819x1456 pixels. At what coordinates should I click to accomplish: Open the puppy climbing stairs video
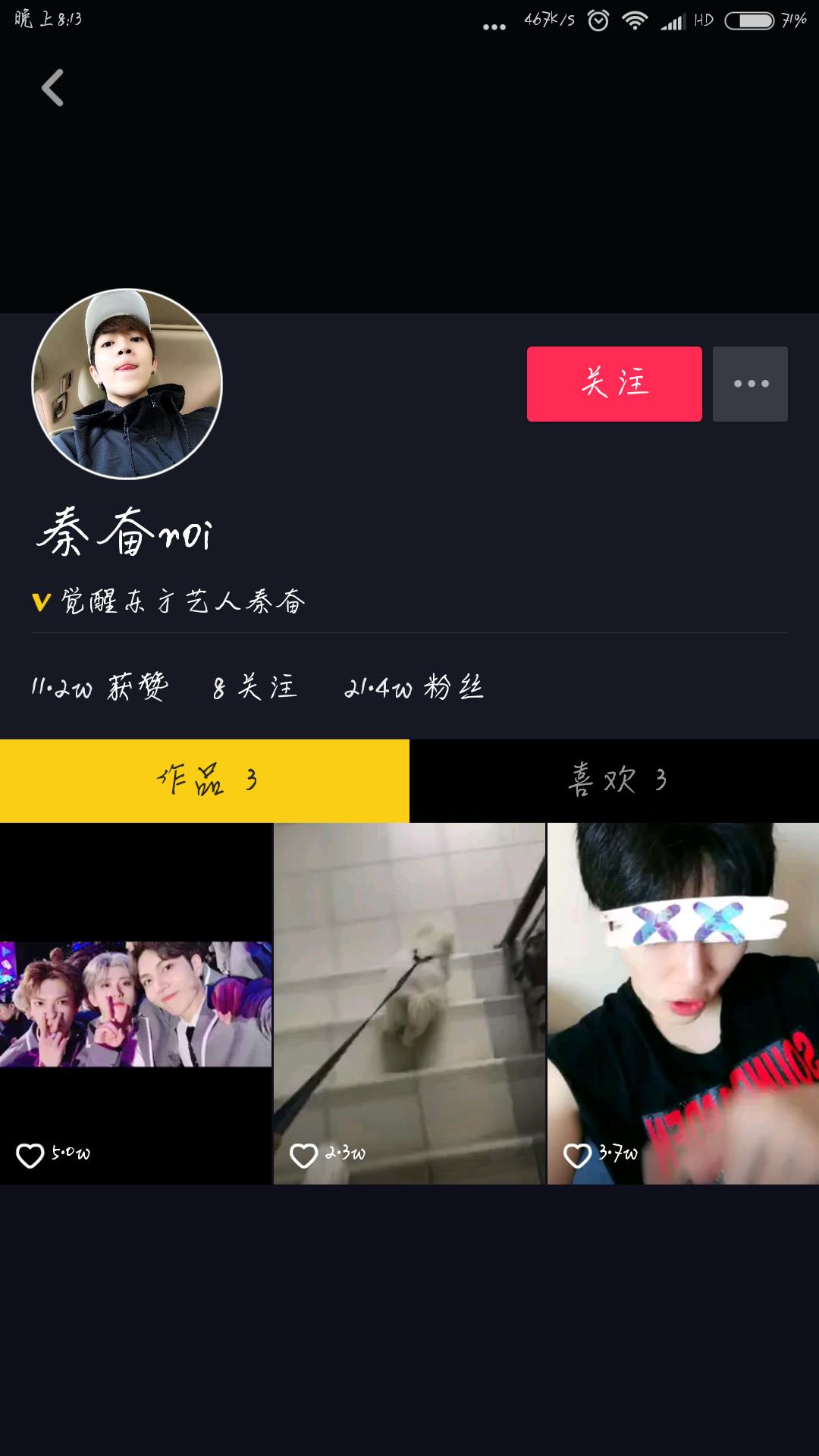409,986
